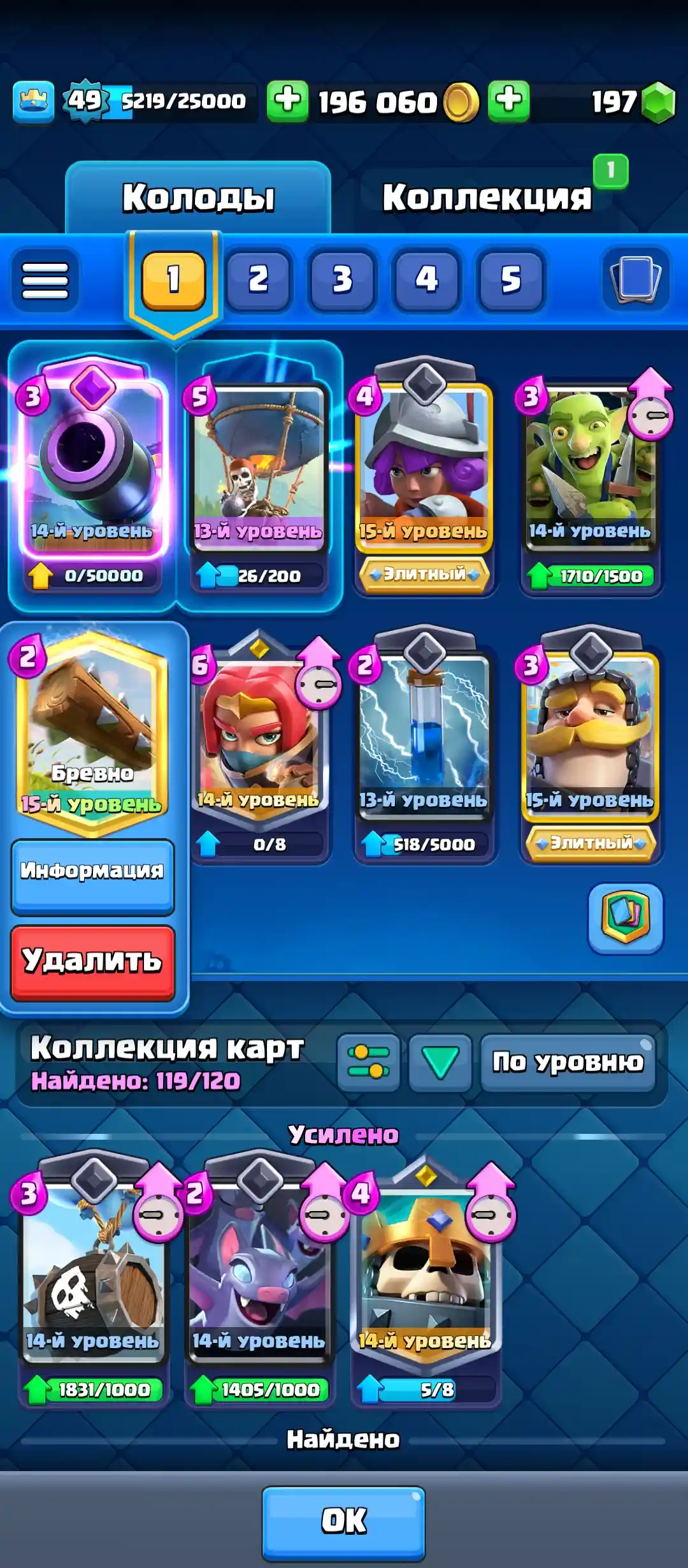Open the card collection filter settings

(369, 1063)
